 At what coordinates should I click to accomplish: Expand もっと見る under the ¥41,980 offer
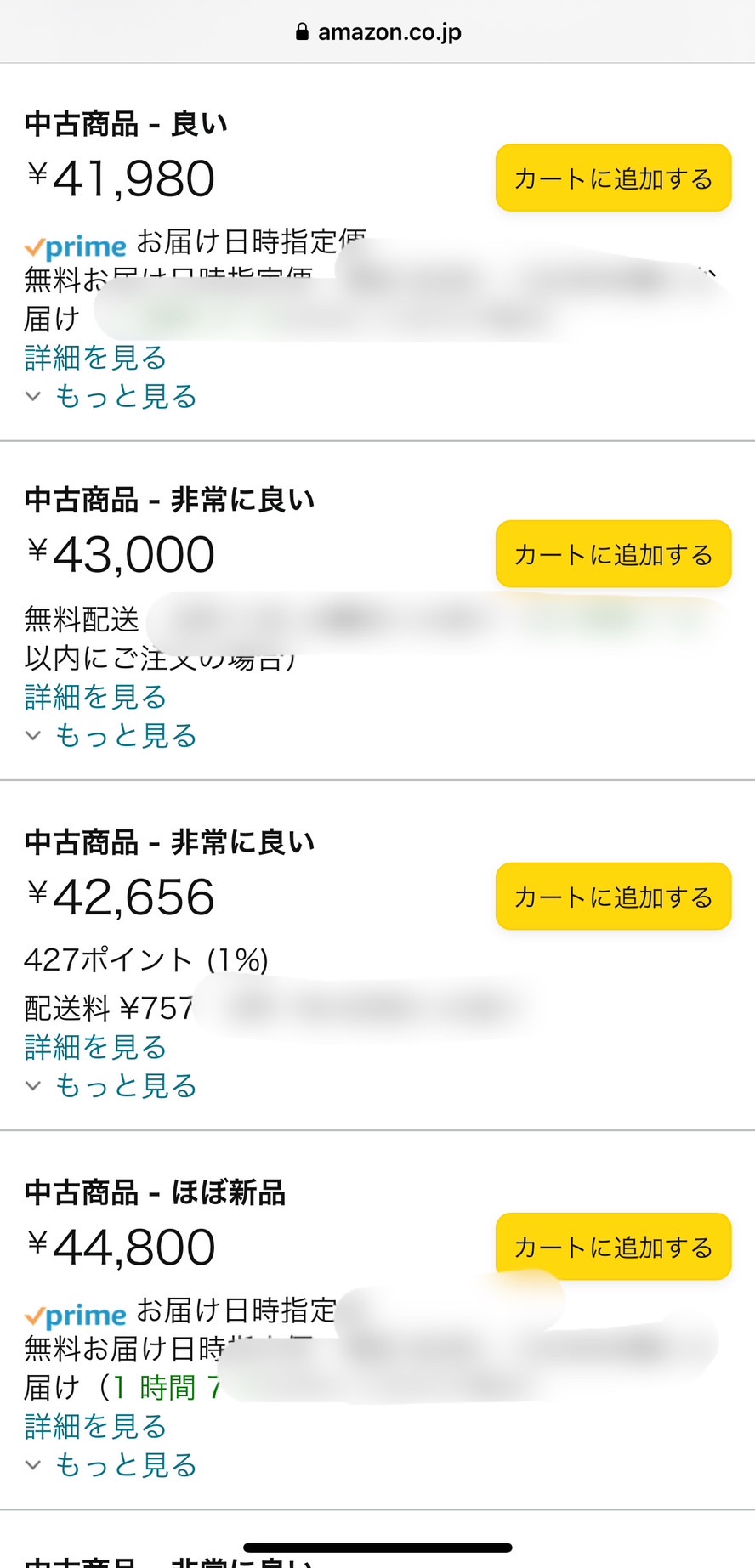click(x=111, y=396)
